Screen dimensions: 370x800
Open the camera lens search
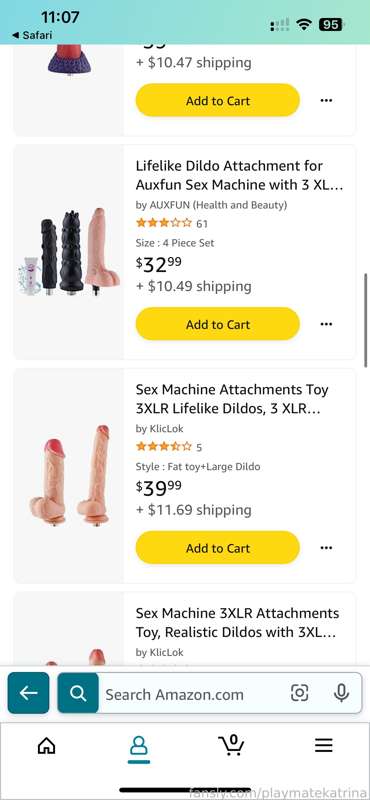(300, 693)
